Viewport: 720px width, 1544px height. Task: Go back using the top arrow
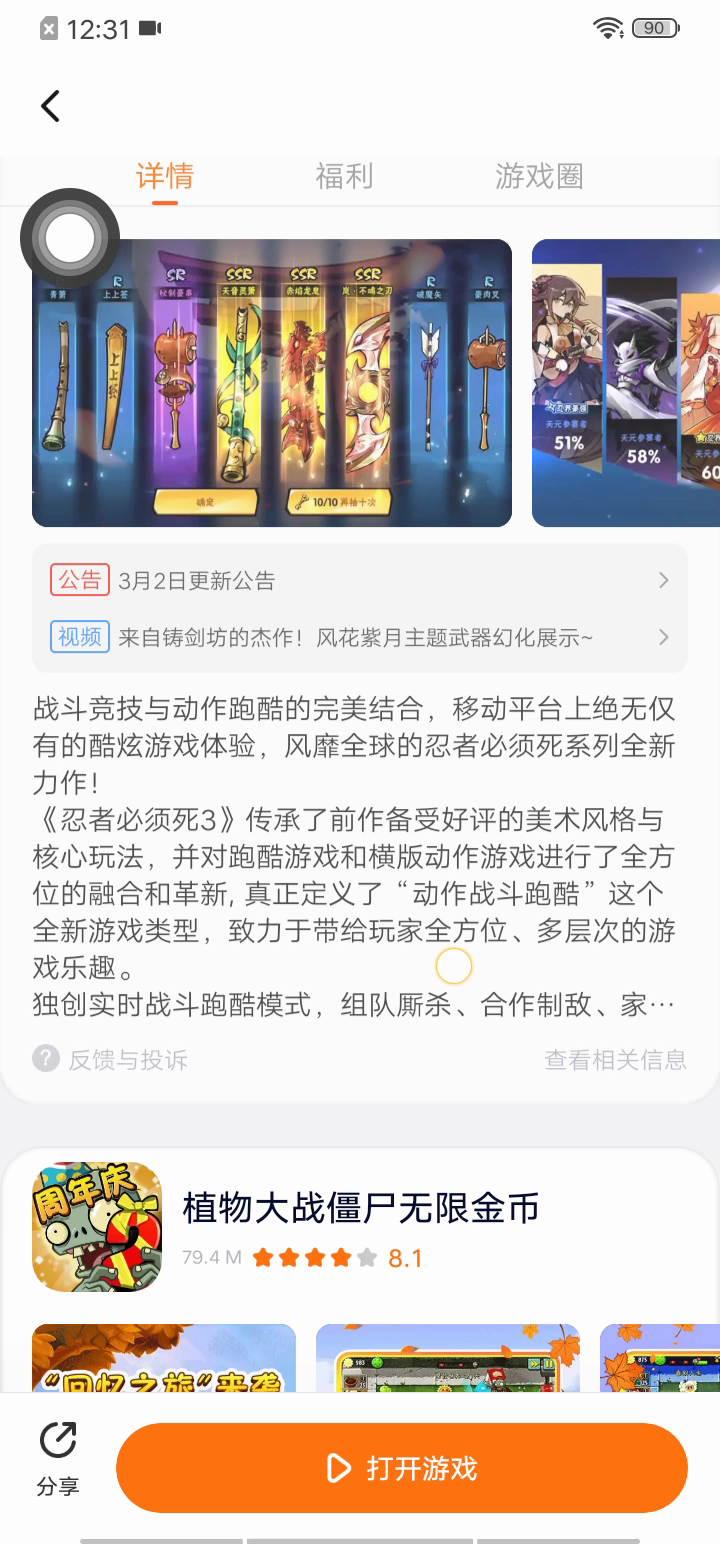pos(51,106)
